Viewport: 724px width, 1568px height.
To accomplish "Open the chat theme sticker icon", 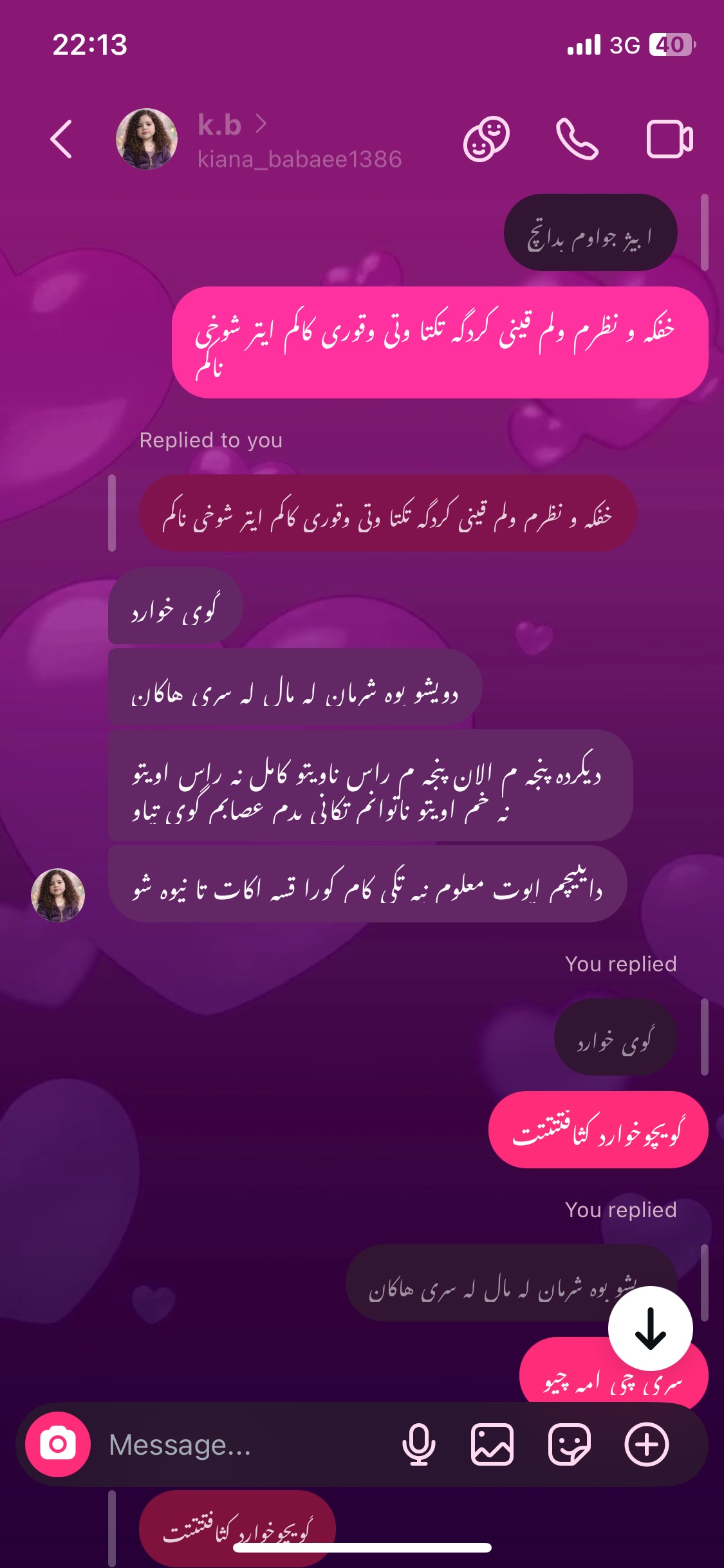I will click(x=487, y=139).
